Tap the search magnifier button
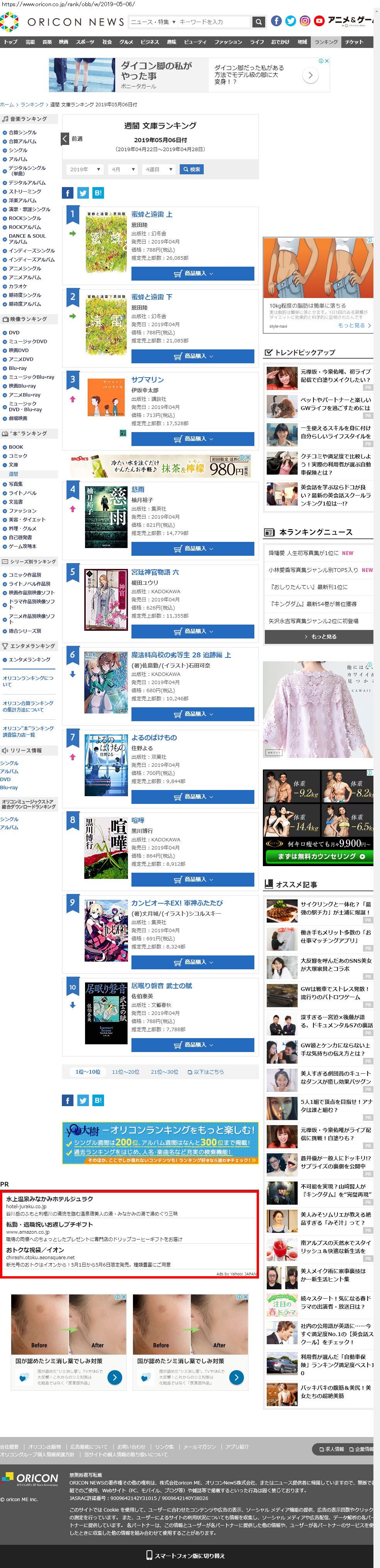380x1568 pixels. [x=259, y=22]
